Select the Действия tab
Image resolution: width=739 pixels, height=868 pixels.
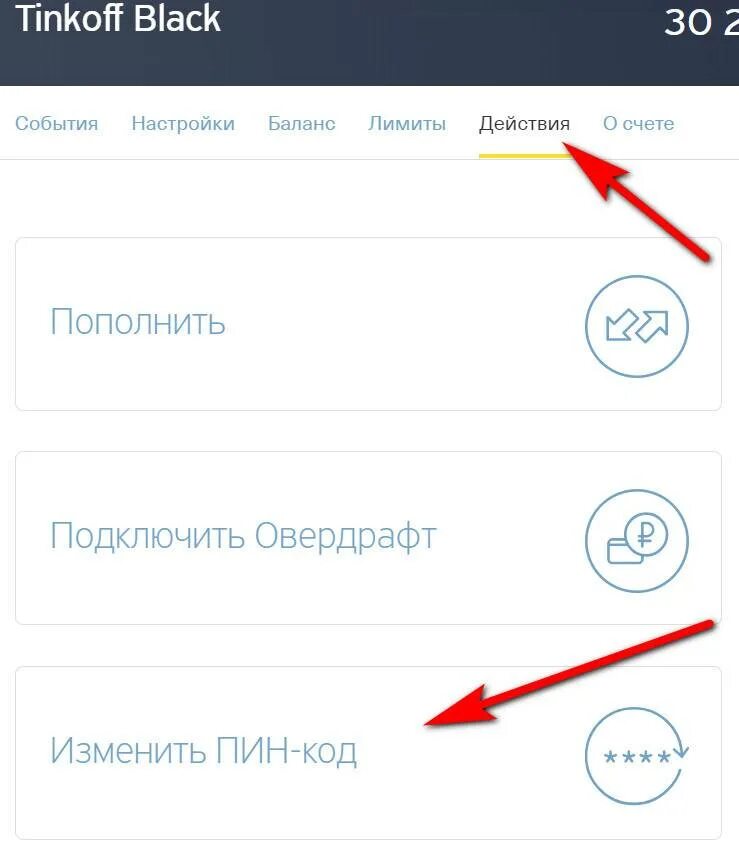pos(524,123)
